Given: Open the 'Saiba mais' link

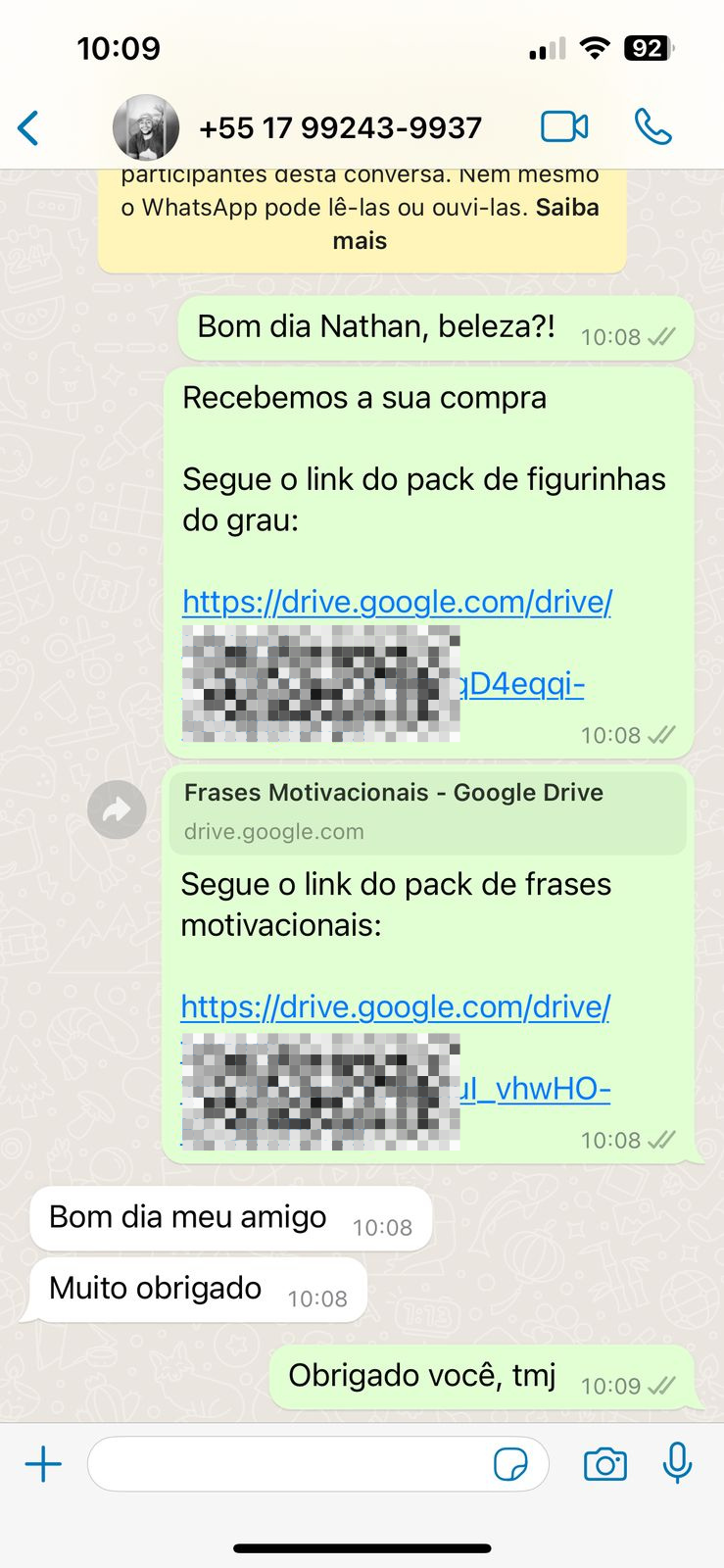Looking at the screenshot, I should click(x=568, y=207).
